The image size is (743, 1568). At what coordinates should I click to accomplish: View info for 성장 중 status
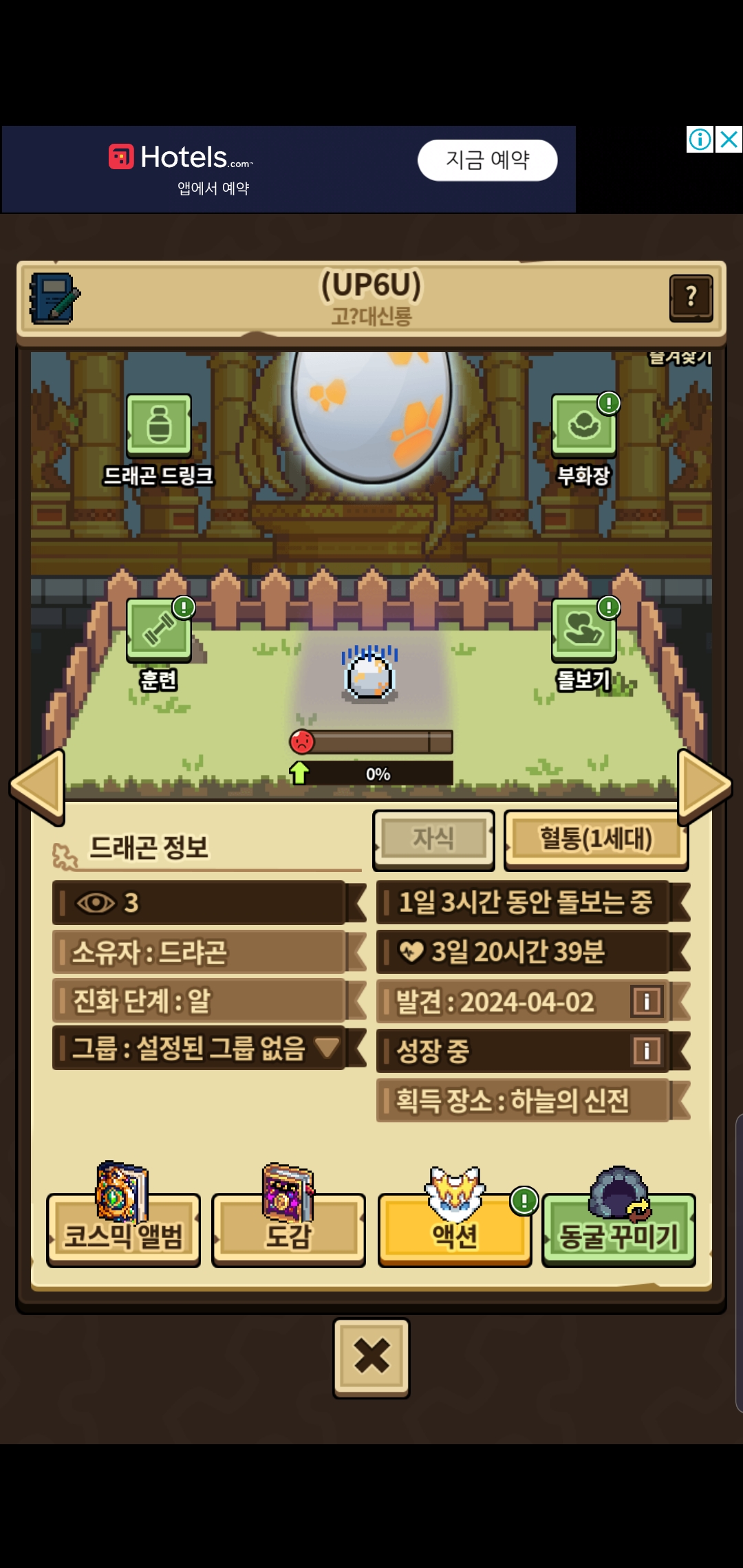[x=647, y=1051]
